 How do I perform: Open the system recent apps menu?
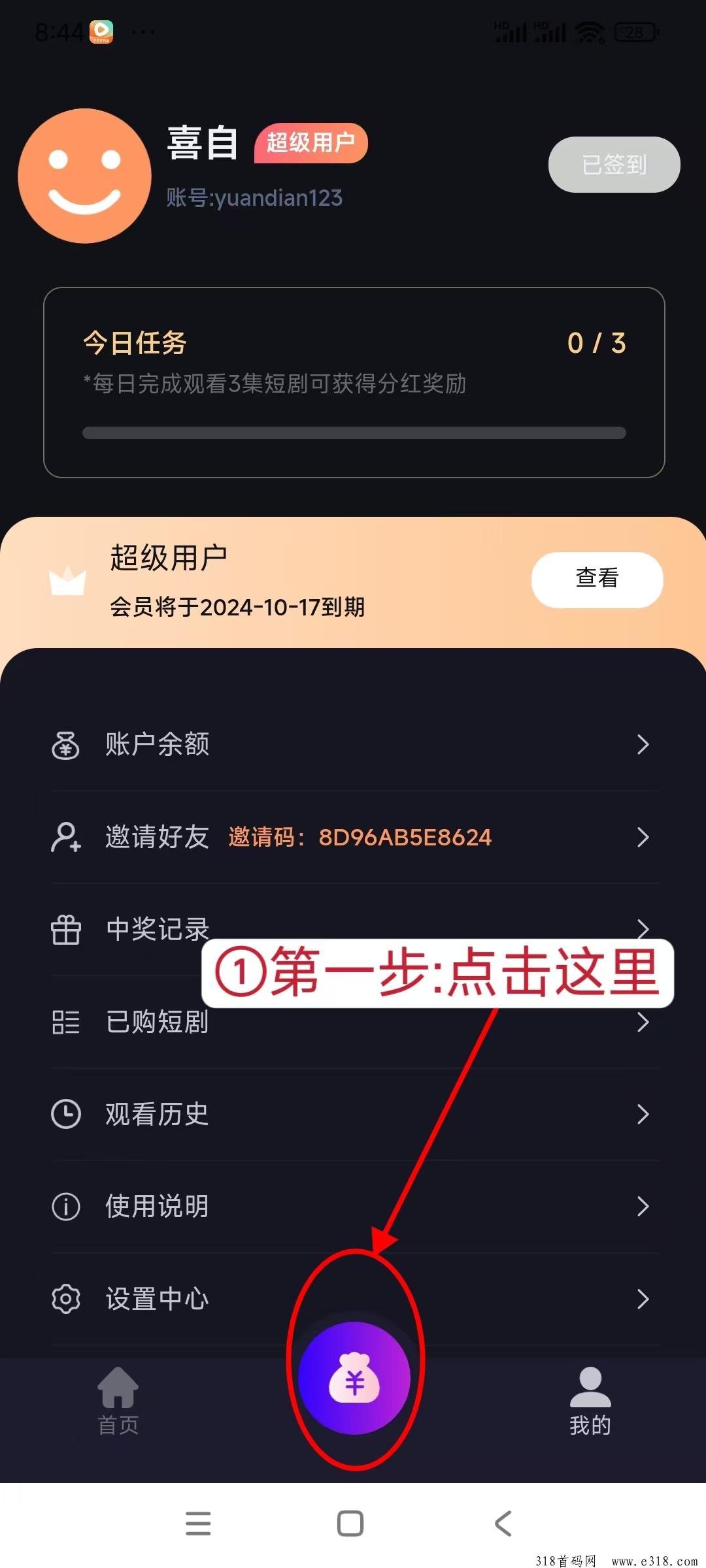(198, 1524)
